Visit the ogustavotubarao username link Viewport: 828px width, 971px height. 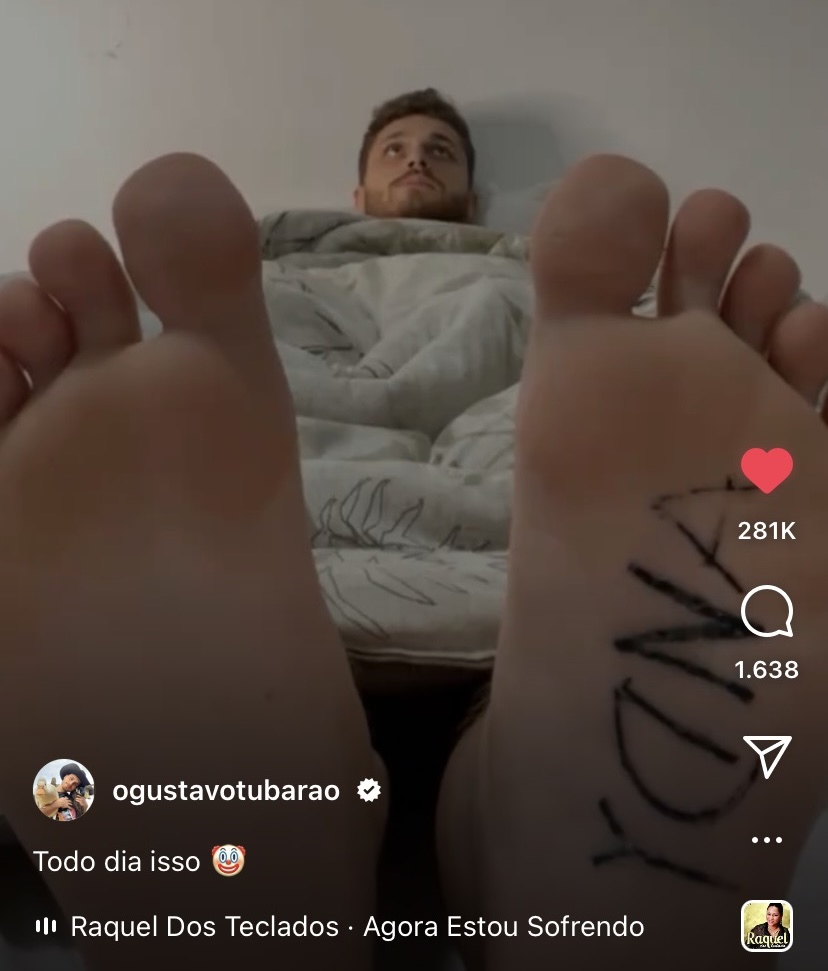(x=226, y=791)
